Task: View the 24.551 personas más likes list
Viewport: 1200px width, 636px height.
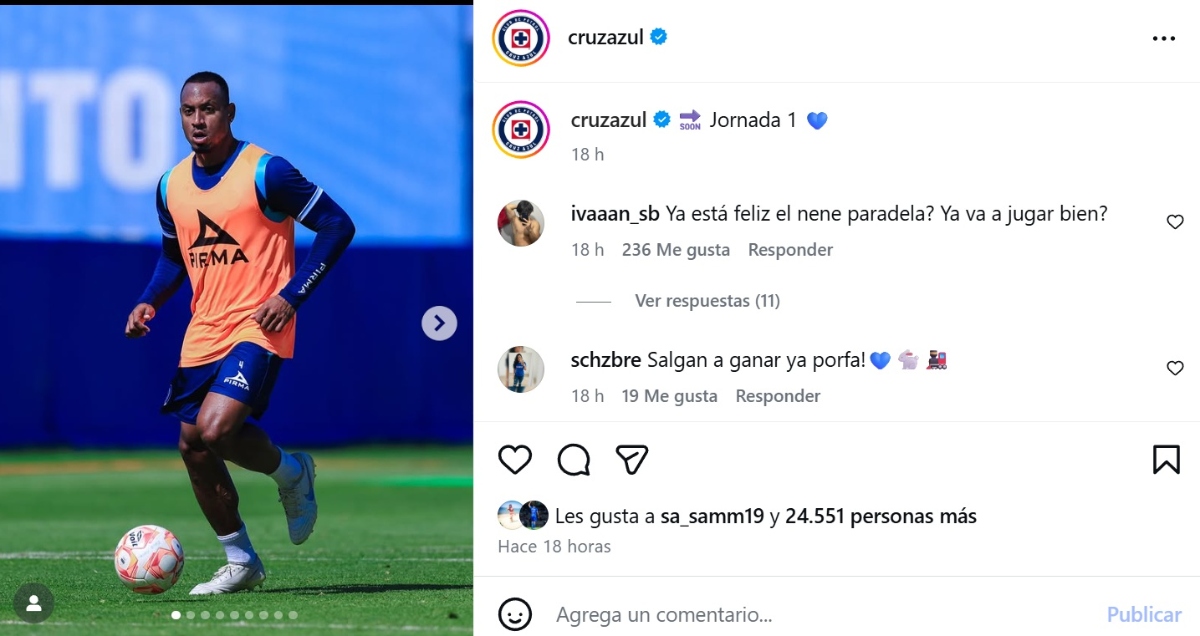Action: [880, 516]
